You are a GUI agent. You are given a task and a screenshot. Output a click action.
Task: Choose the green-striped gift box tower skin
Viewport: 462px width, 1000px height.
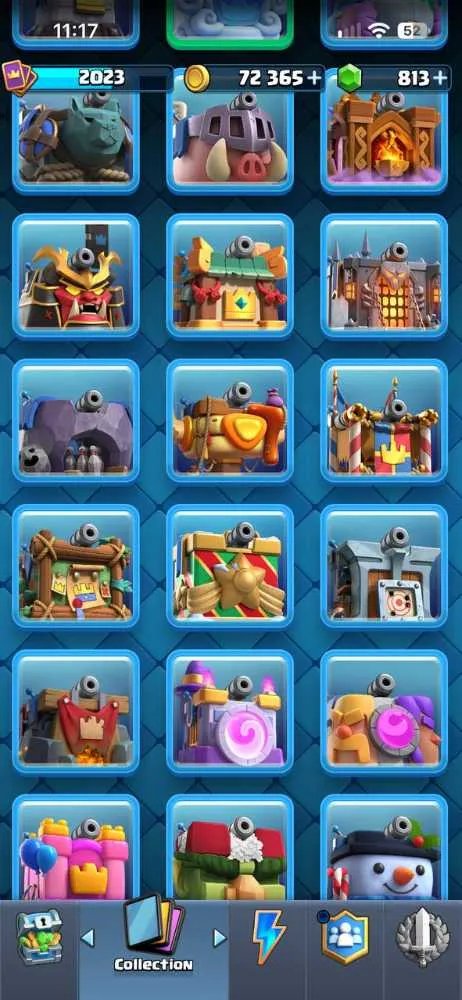(230, 566)
